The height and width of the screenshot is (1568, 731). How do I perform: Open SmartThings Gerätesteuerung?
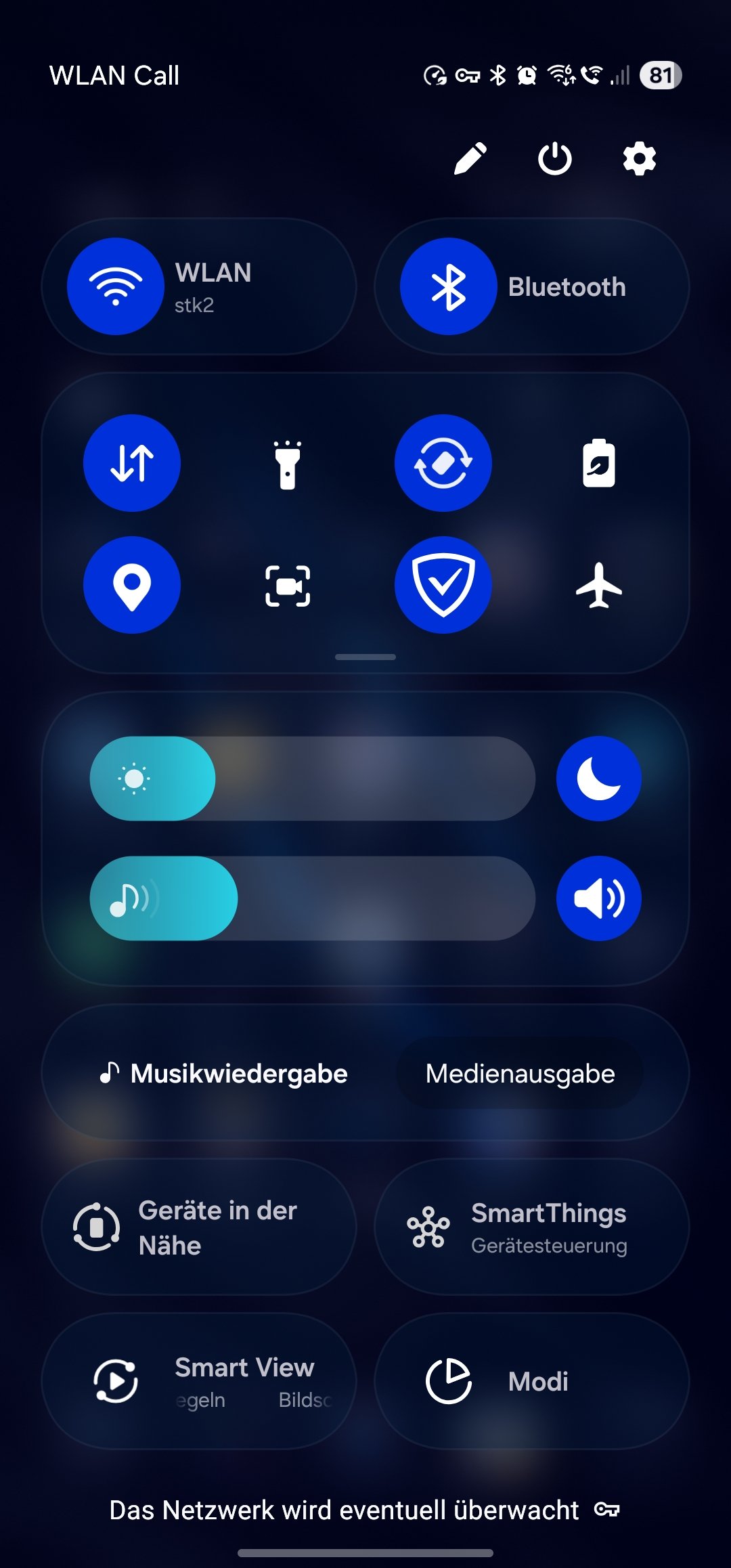(x=532, y=1227)
